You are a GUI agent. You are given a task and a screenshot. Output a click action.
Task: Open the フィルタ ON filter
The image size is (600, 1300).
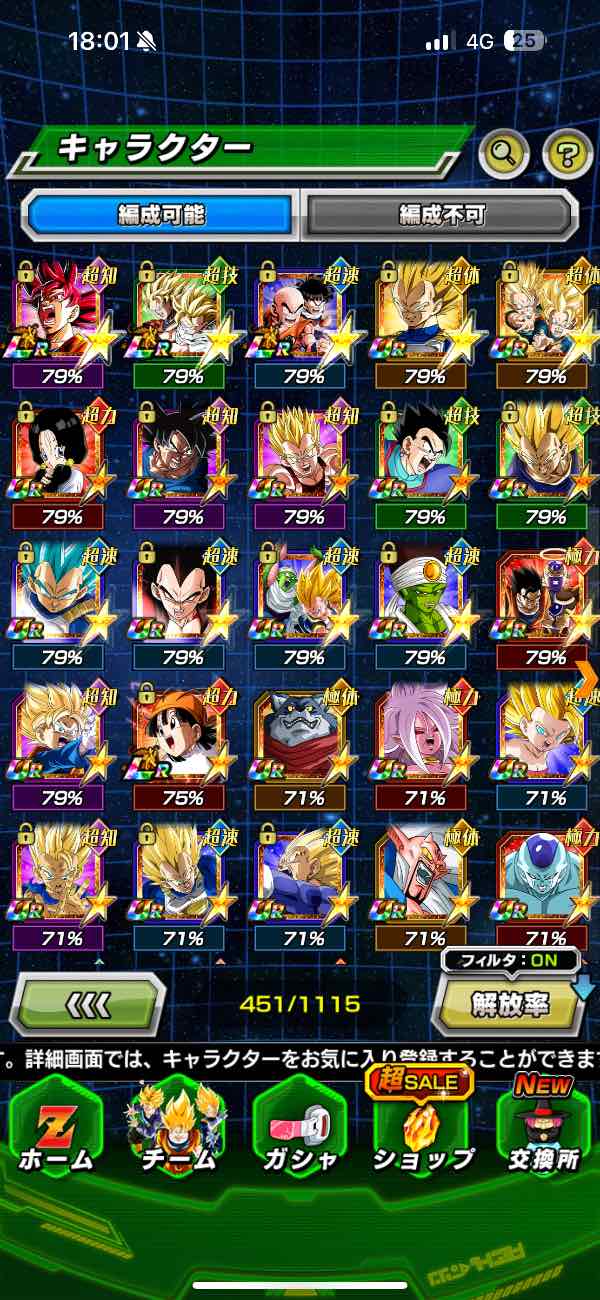point(511,961)
